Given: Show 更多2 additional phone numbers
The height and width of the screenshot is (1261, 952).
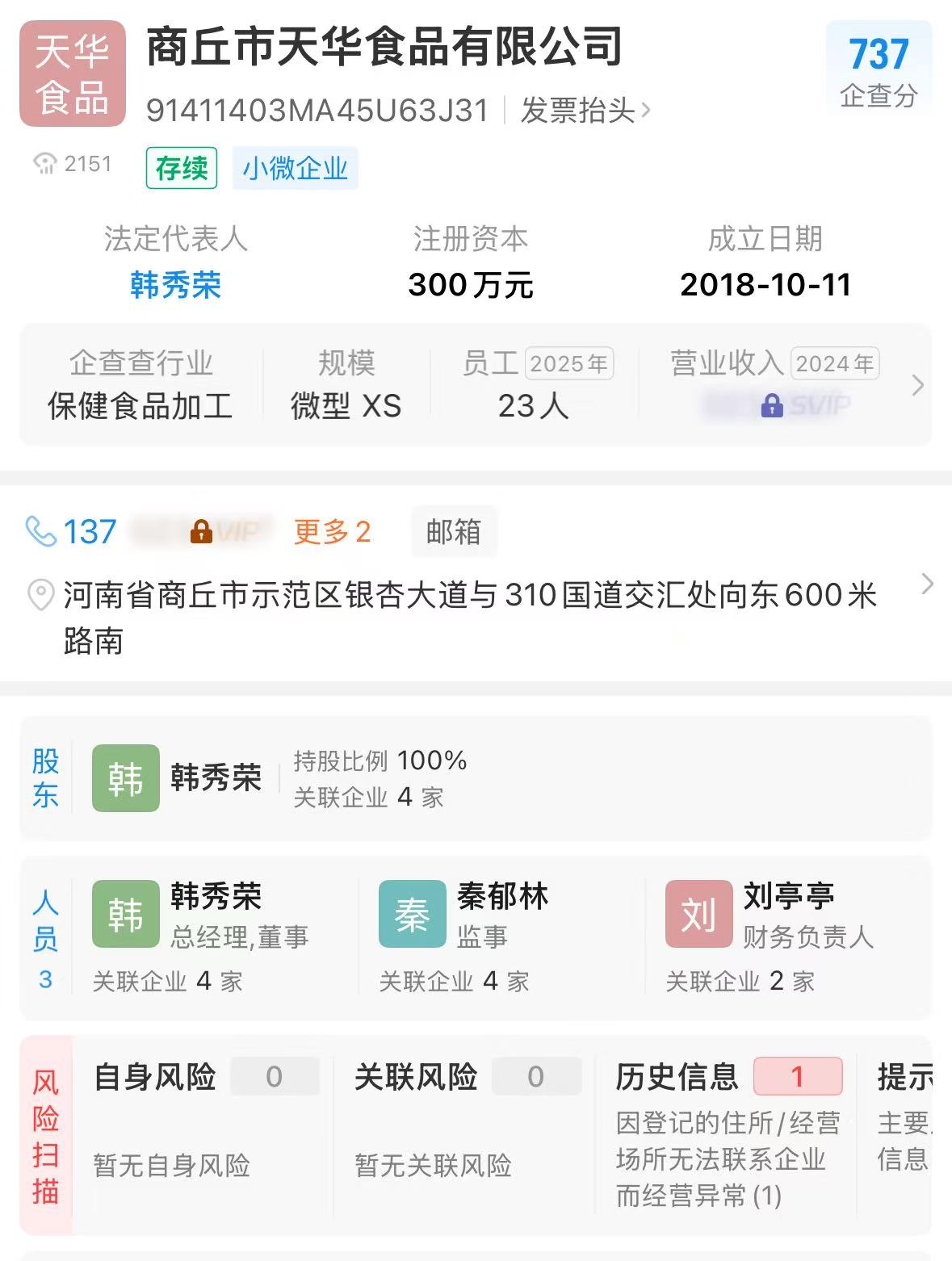Looking at the screenshot, I should pos(332,532).
